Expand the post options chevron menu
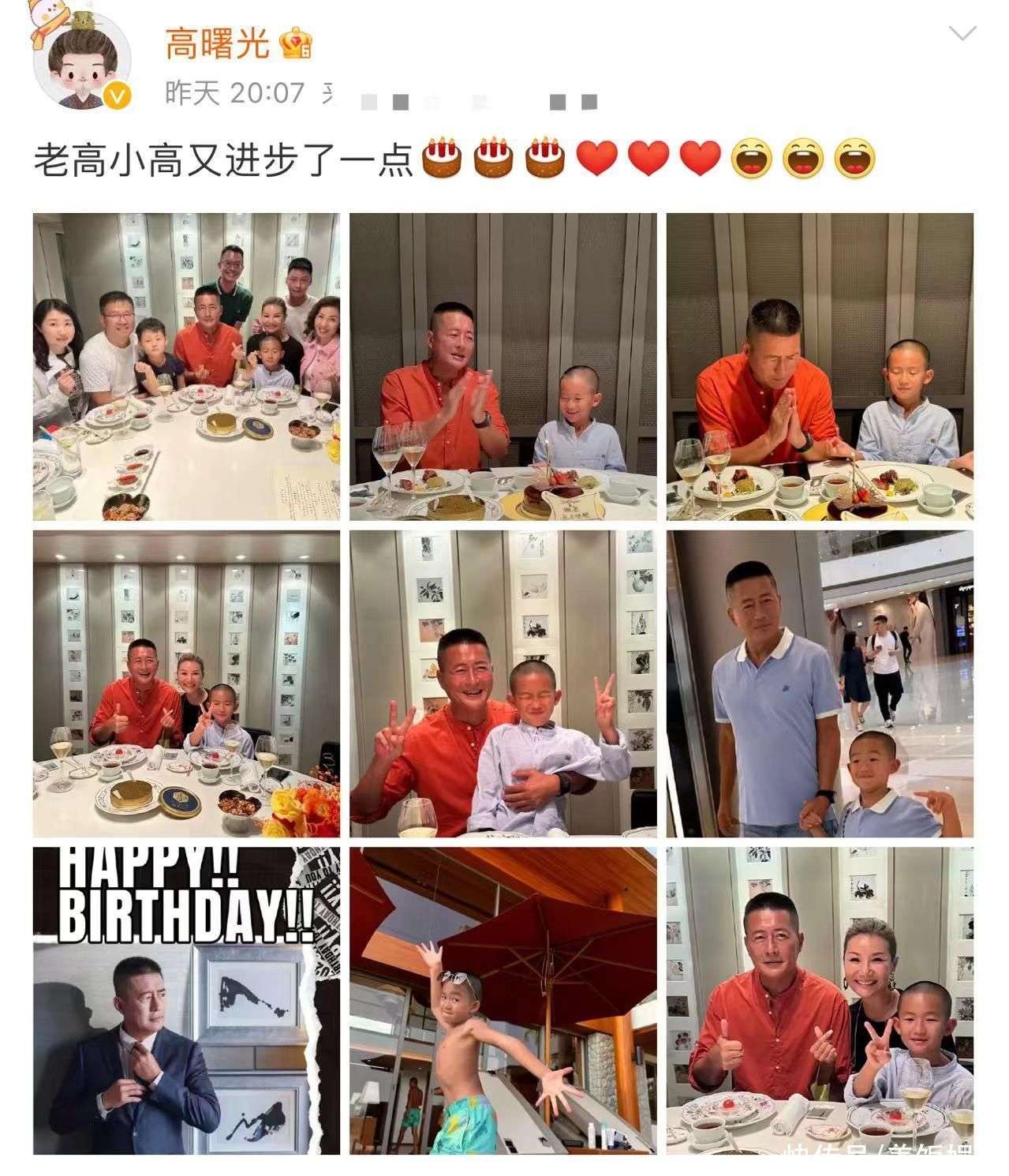This screenshot has height=1176, width=1009. 962,34
